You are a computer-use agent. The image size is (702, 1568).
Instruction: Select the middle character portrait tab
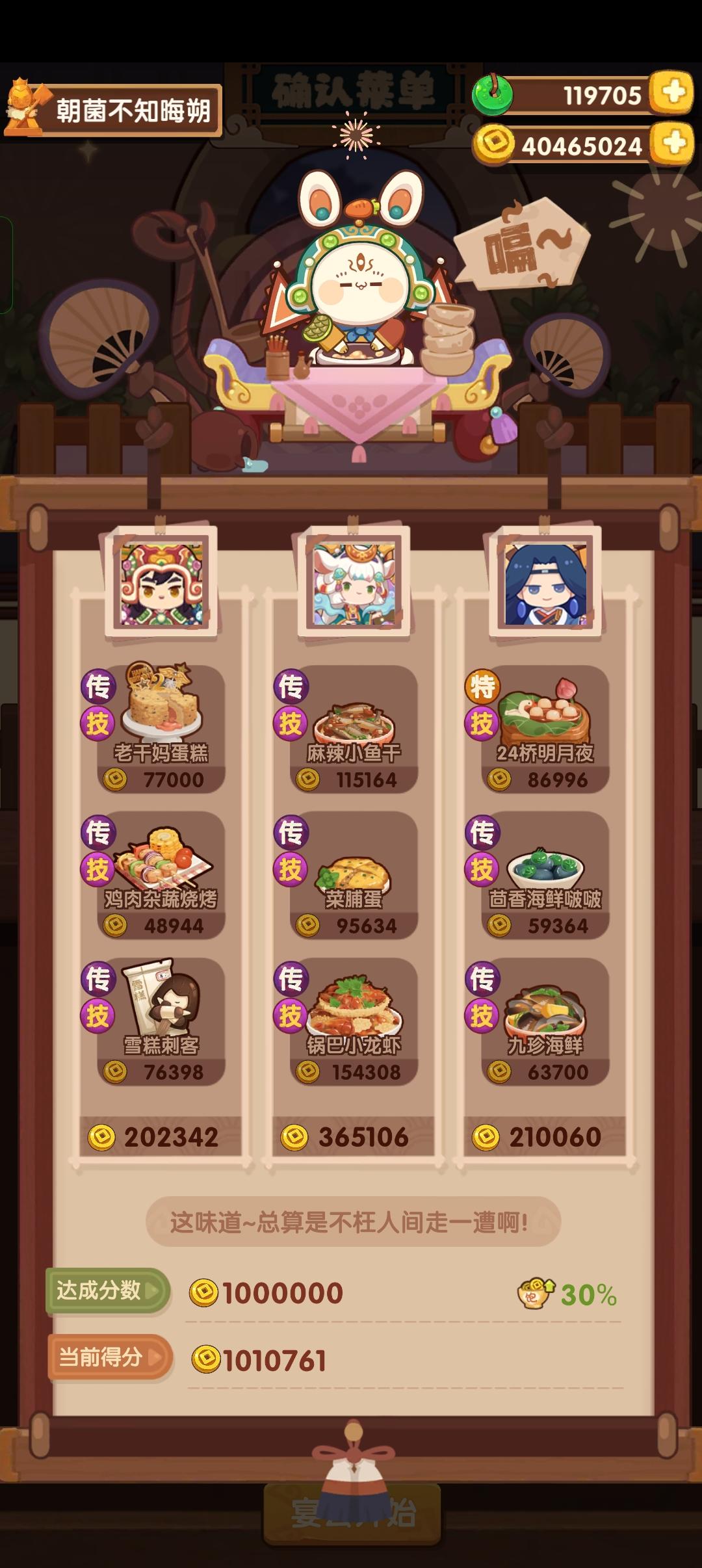click(351, 582)
